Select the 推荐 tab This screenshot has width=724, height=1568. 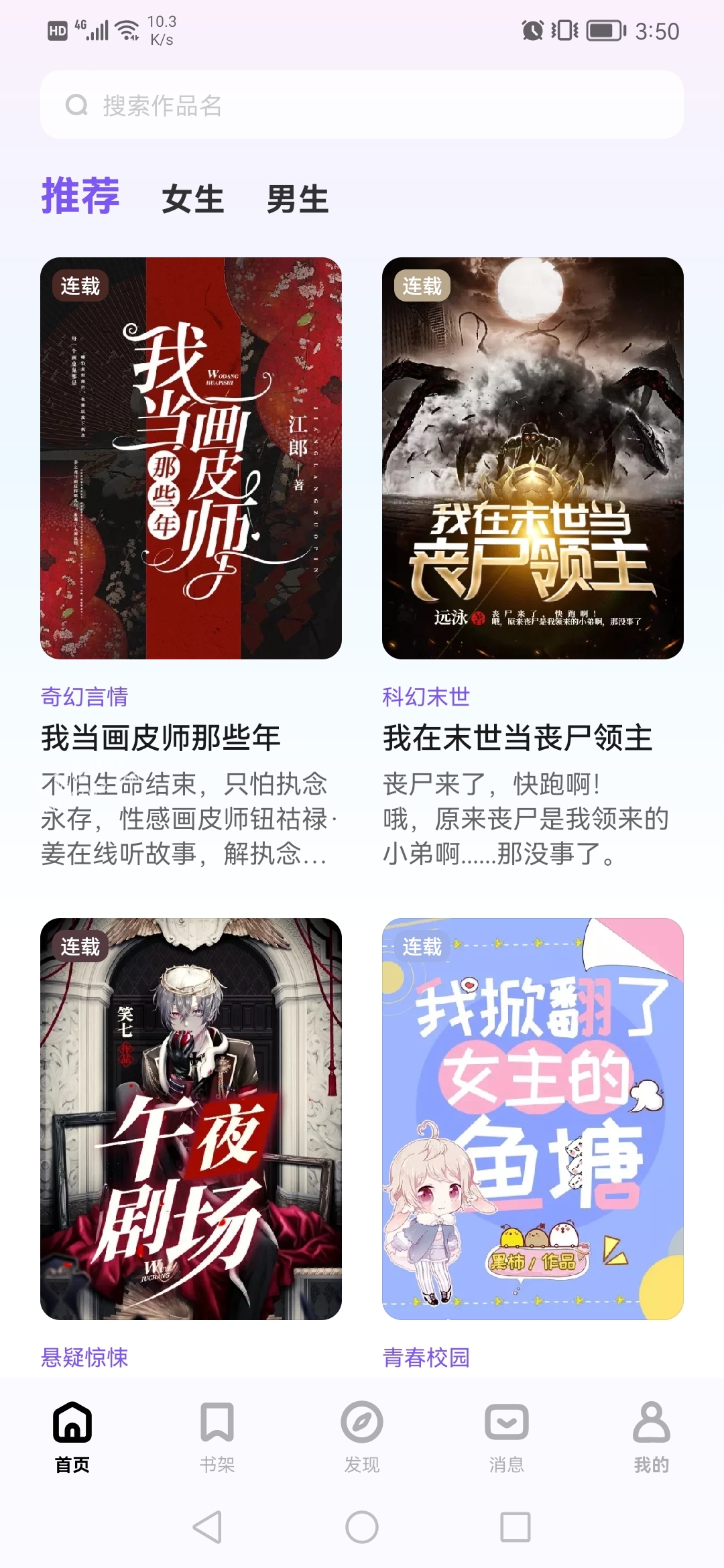(80, 196)
